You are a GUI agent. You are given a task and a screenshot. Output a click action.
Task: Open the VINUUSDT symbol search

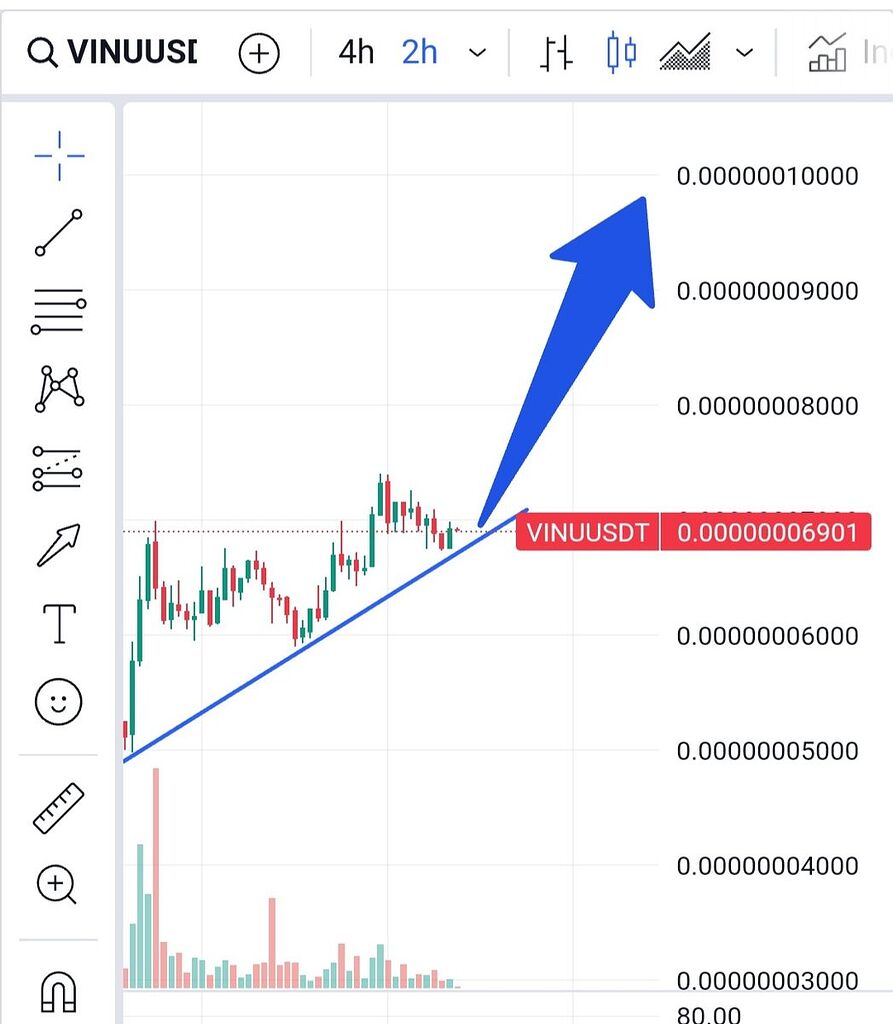point(115,52)
